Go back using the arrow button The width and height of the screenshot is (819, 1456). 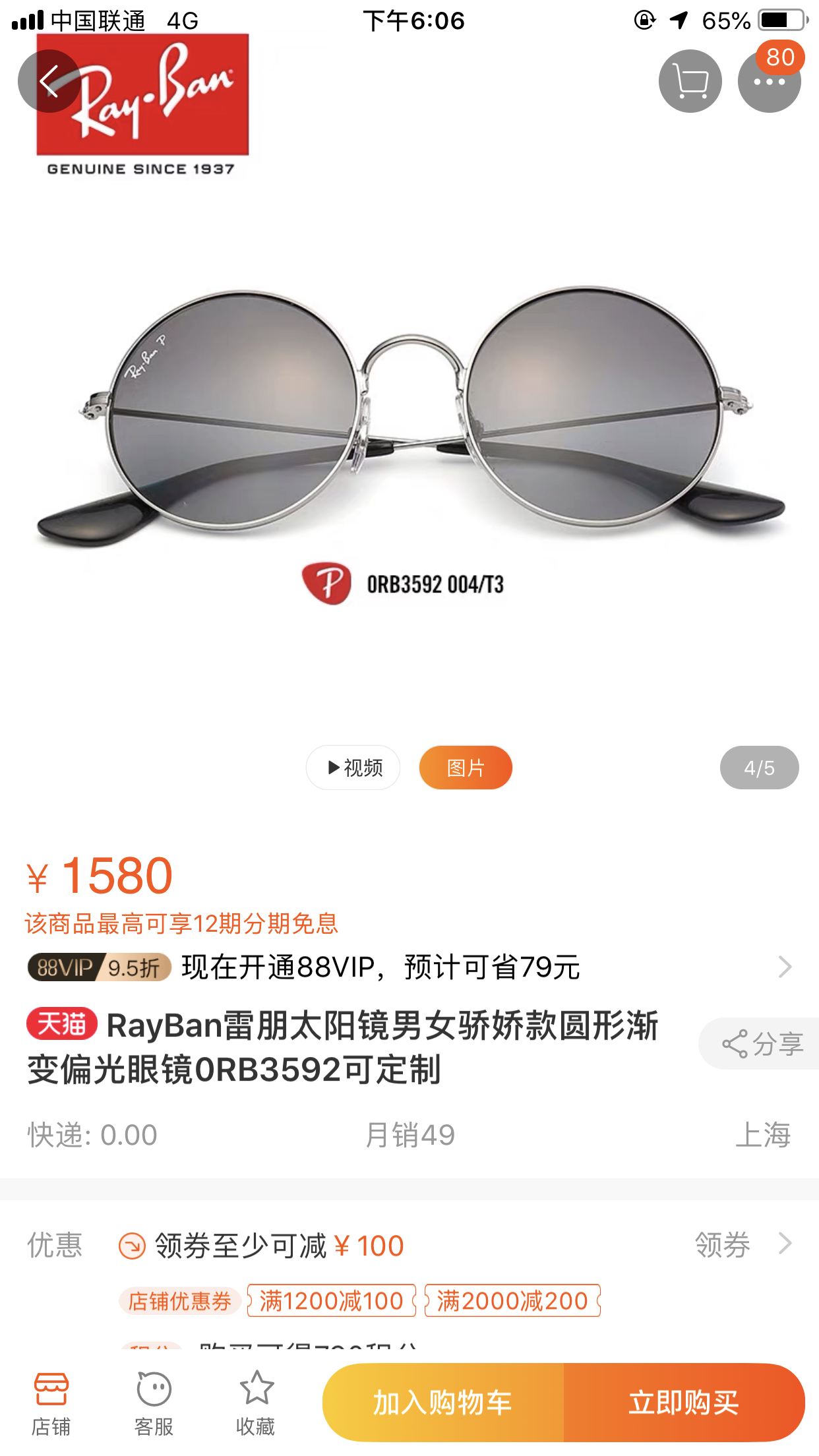[x=49, y=81]
